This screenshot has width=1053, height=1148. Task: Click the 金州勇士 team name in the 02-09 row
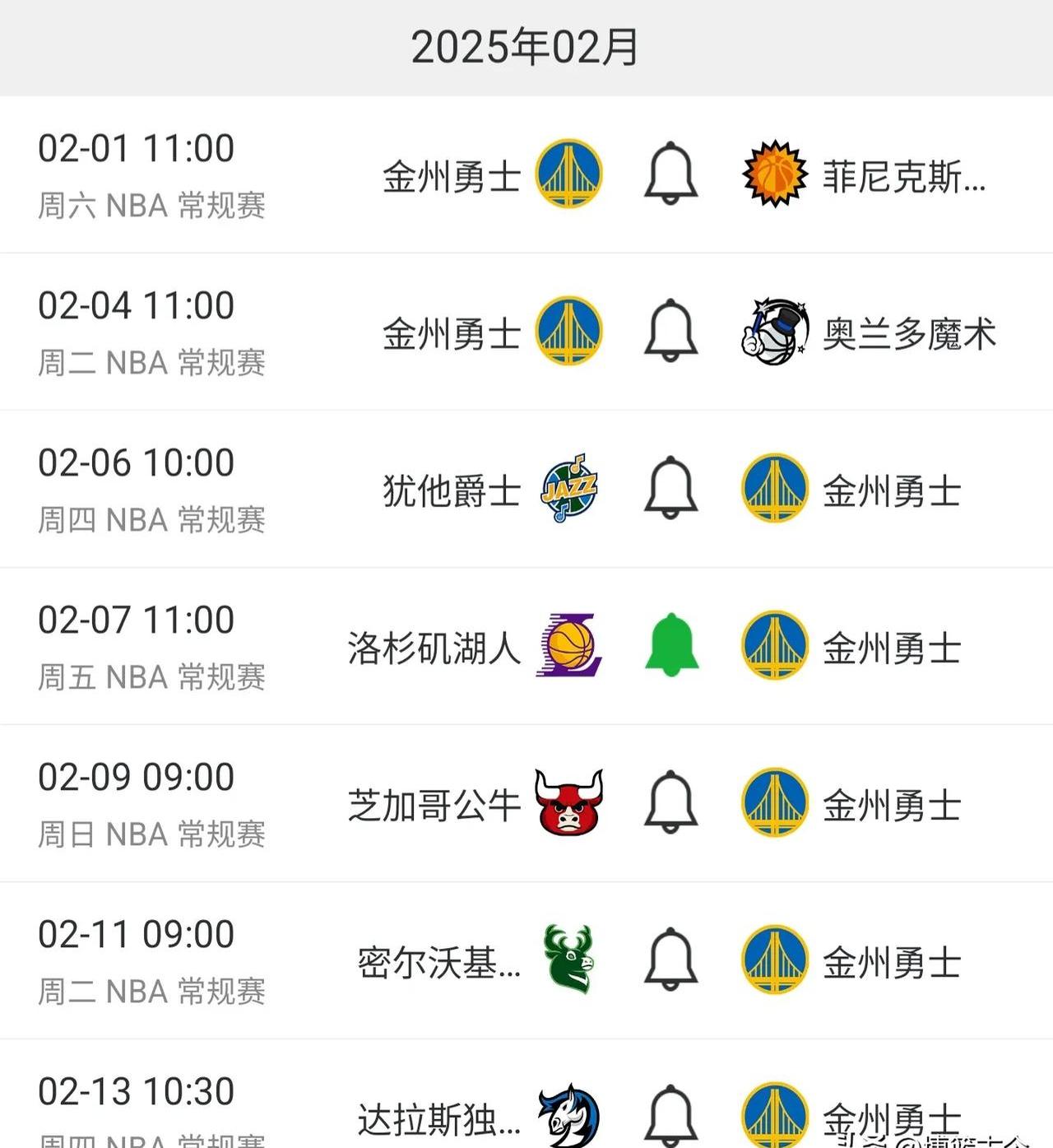click(x=891, y=804)
